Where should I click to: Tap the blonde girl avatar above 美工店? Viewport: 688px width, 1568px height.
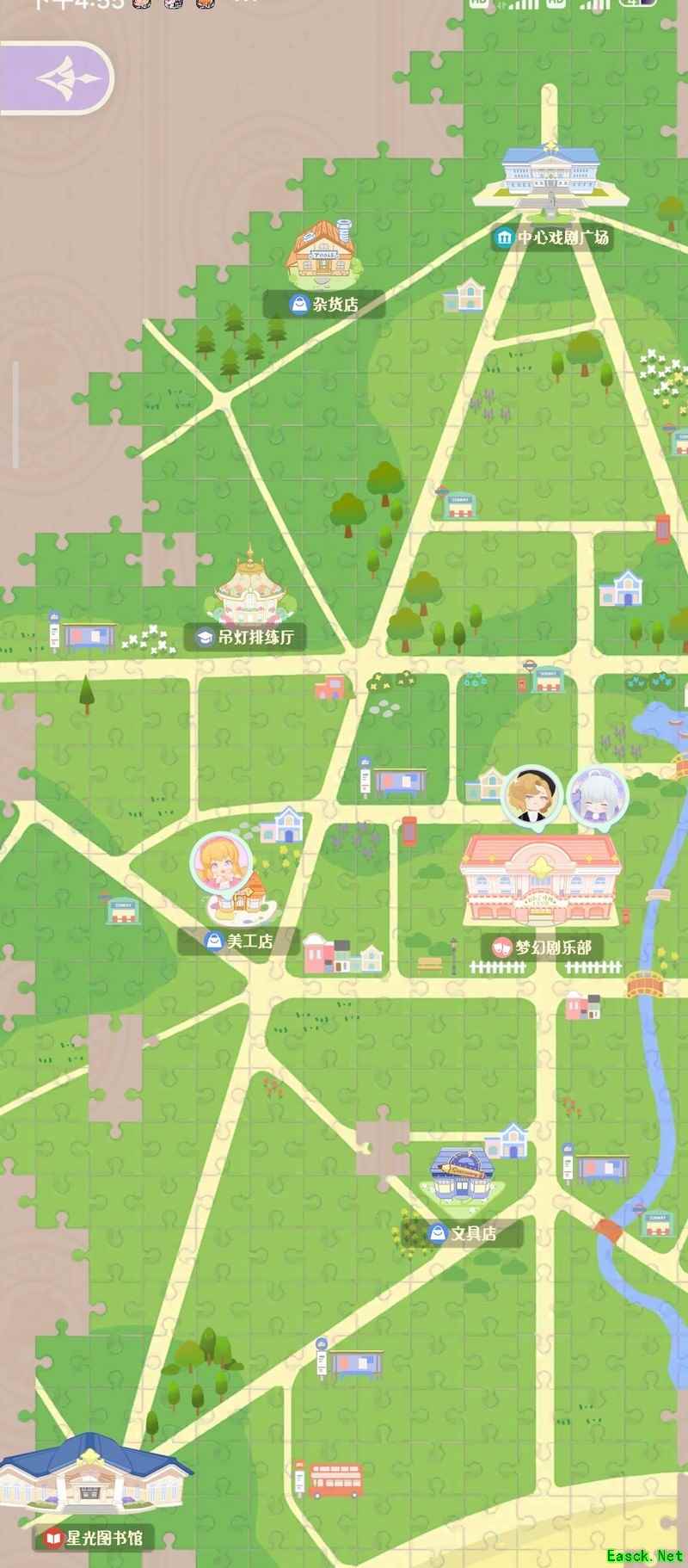coord(221,863)
